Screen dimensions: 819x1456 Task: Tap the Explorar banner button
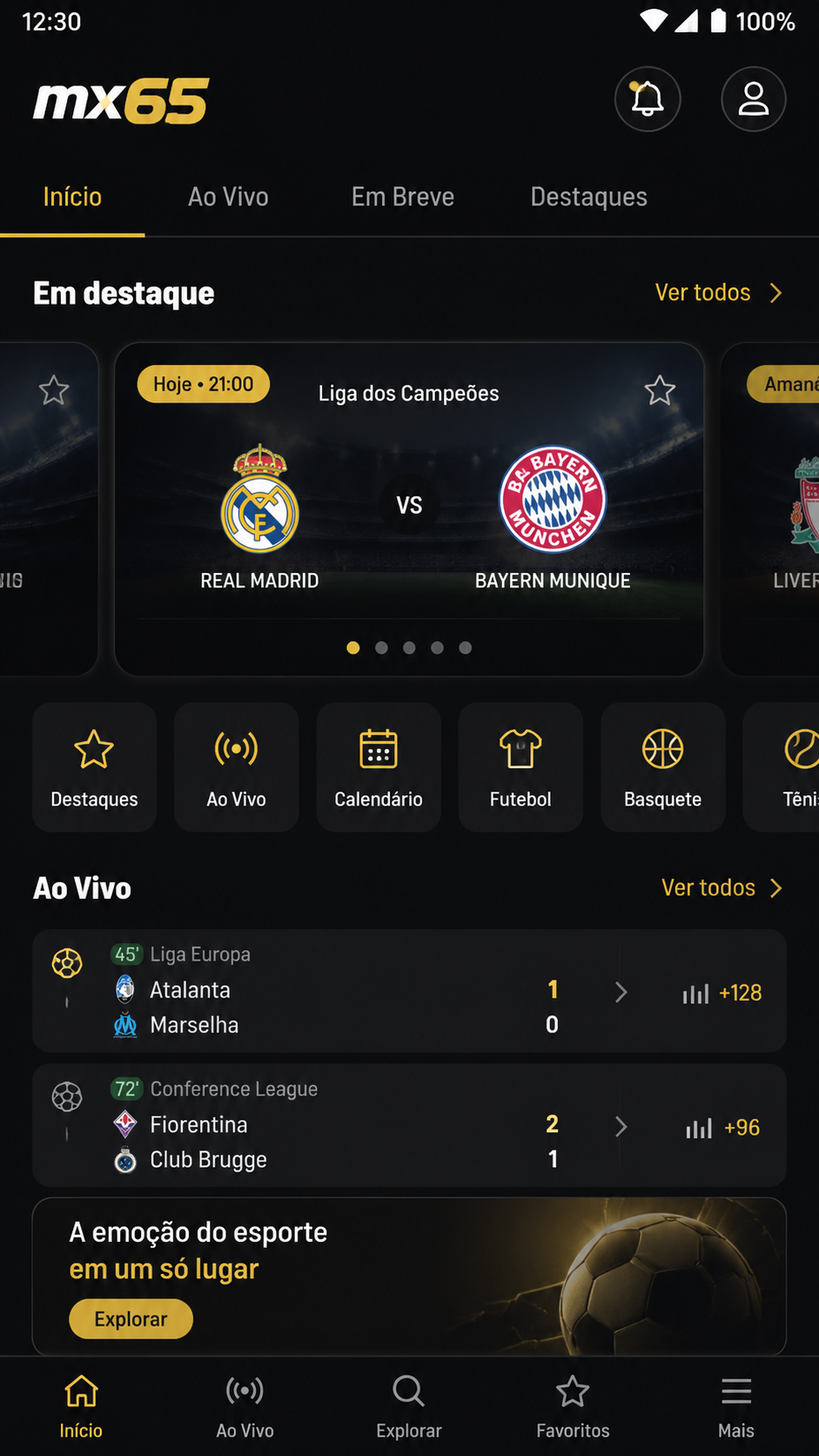click(131, 1319)
